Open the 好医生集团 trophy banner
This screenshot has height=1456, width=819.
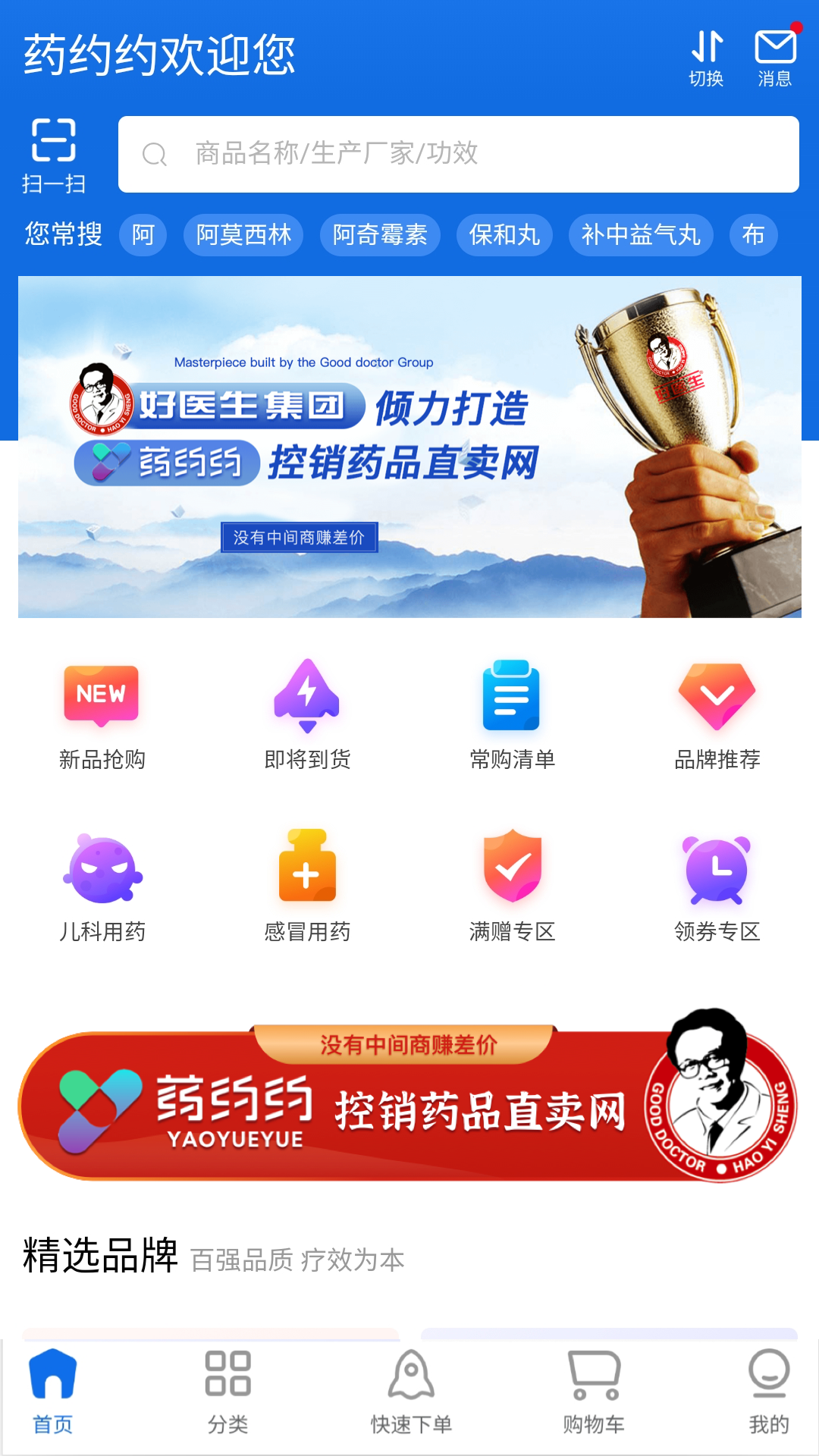(x=409, y=447)
